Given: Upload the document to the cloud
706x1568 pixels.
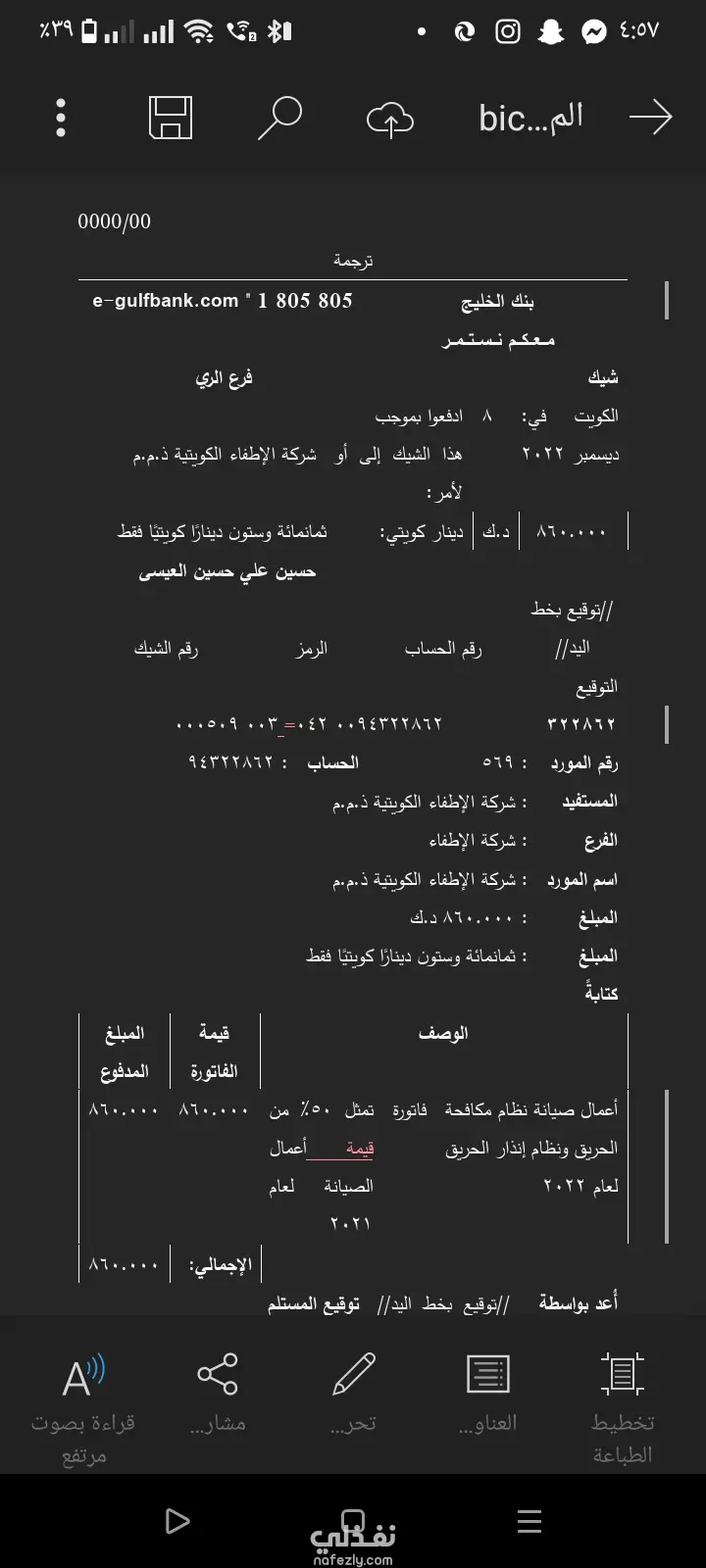Looking at the screenshot, I should pyautogui.click(x=390, y=121).
